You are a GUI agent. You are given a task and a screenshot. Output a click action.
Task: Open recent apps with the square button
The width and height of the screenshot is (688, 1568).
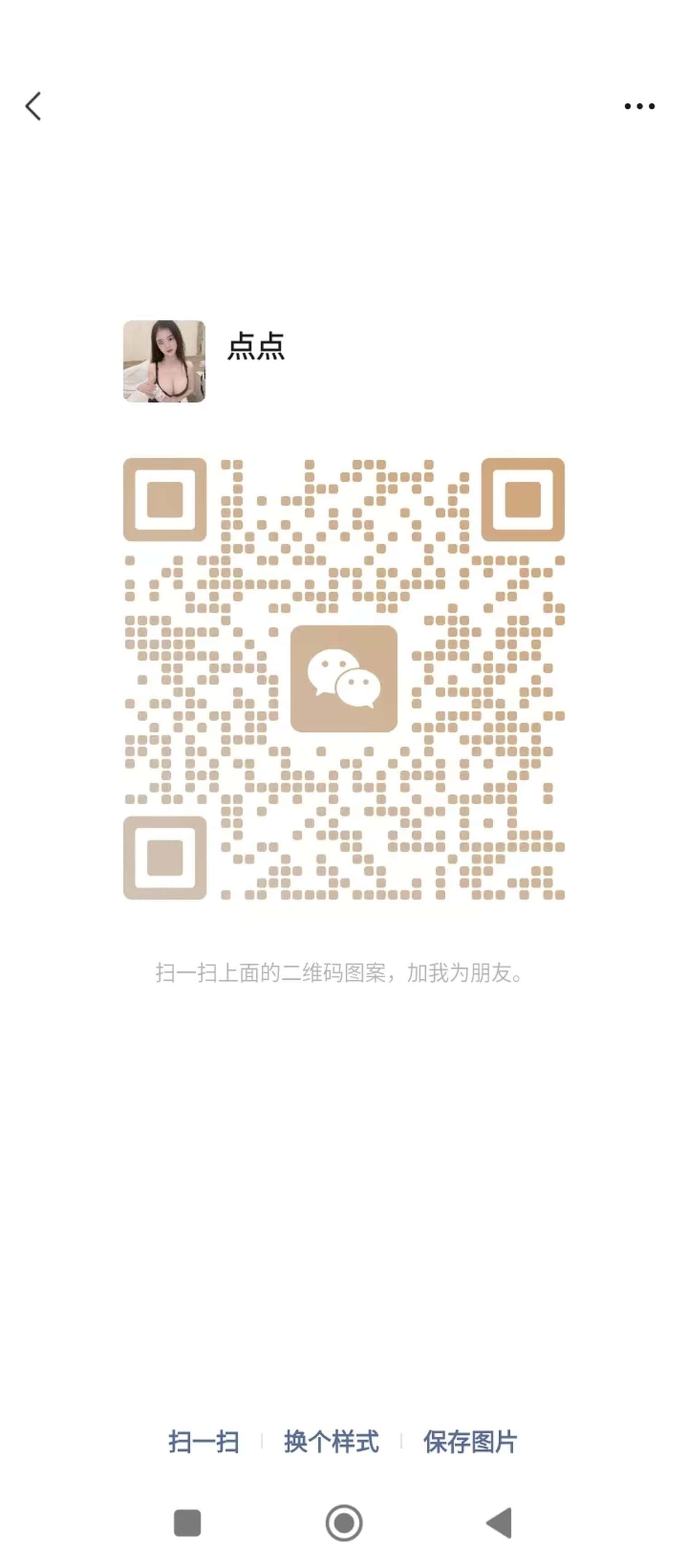click(187, 1524)
